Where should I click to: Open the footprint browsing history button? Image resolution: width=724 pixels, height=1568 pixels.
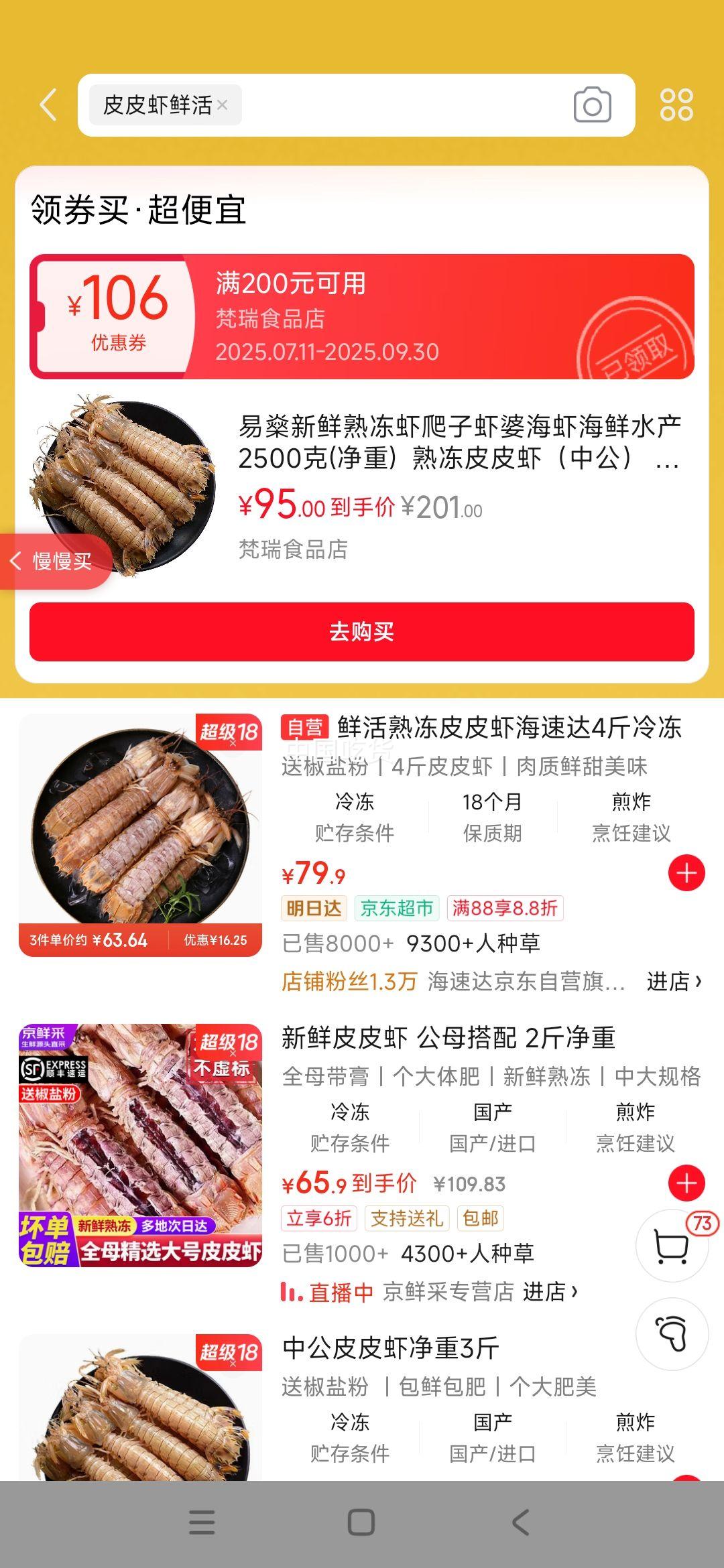tap(672, 1333)
